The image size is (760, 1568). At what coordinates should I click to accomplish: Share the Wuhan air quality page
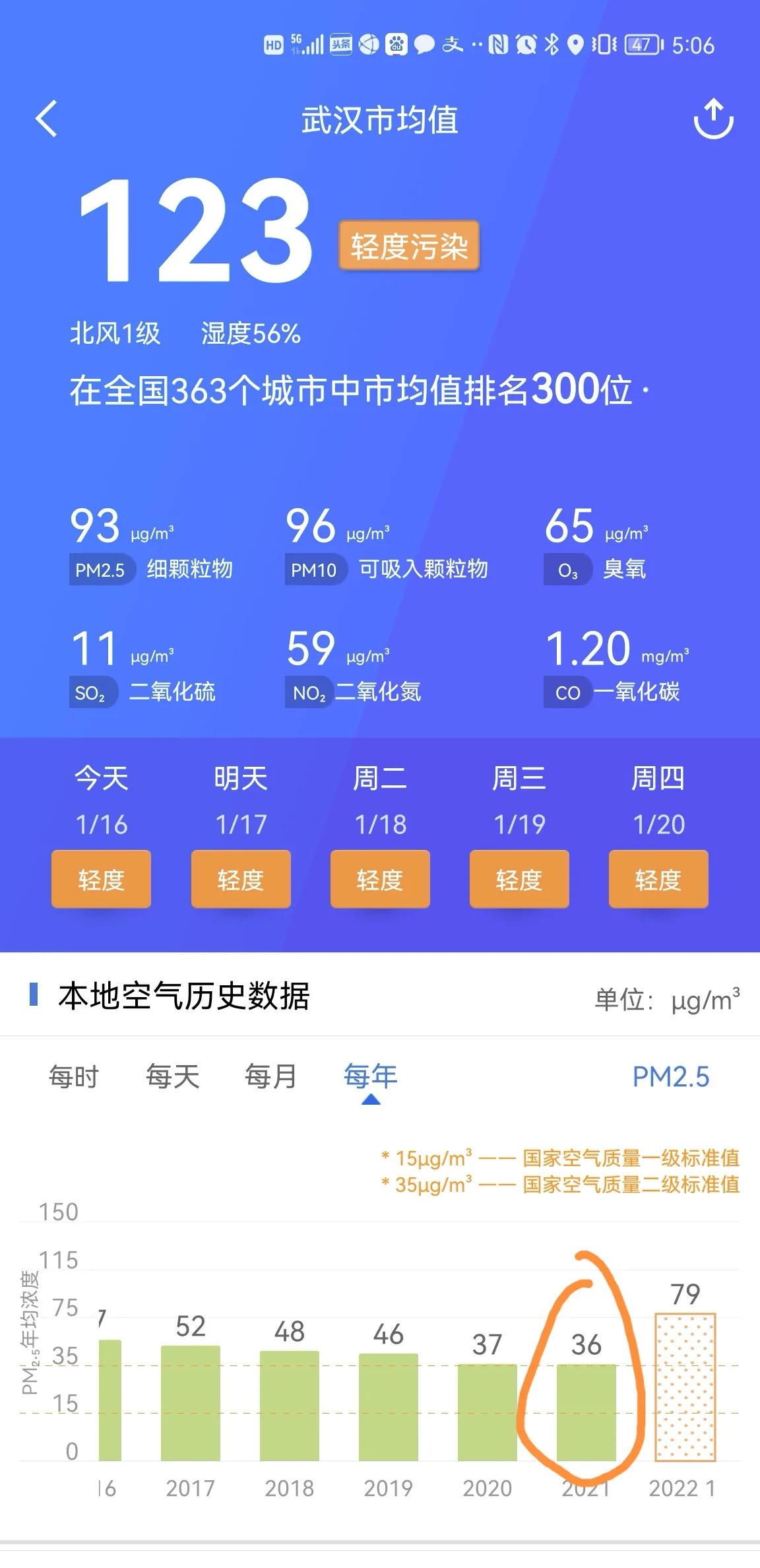[713, 119]
